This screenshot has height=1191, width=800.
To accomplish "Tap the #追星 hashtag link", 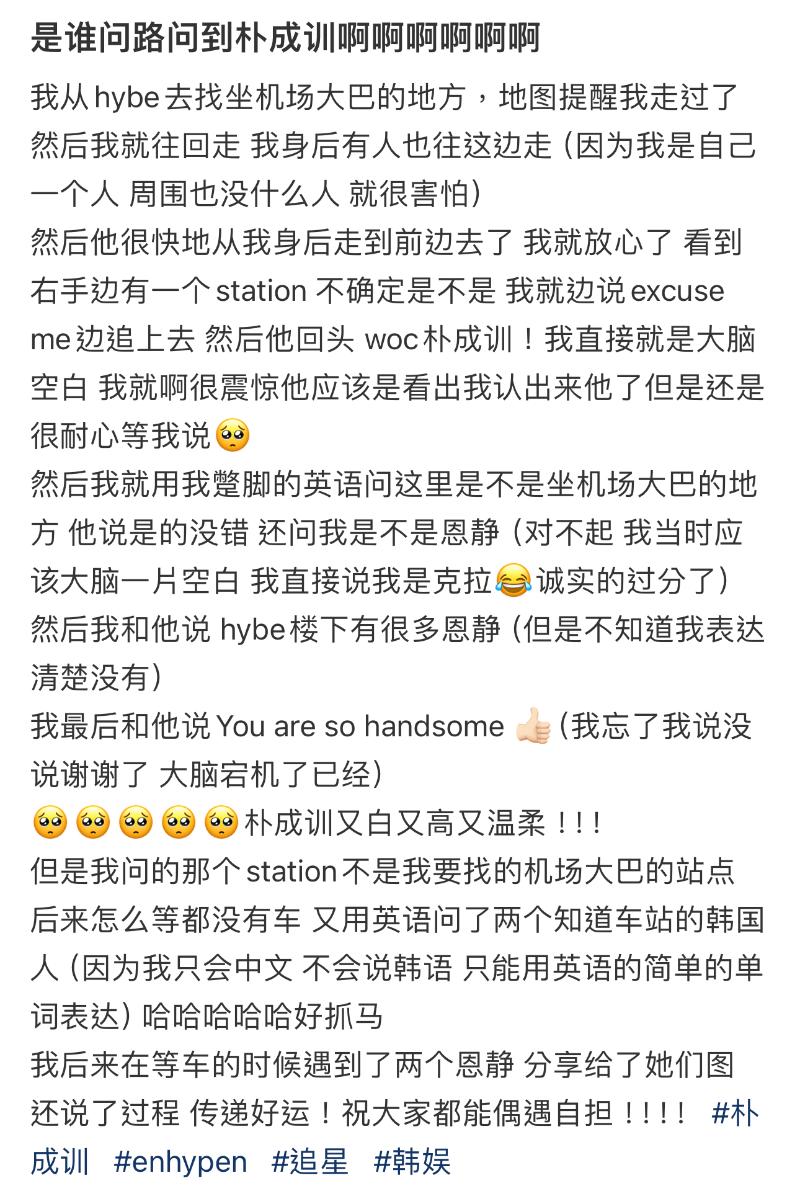I will tap(310, 1161).
